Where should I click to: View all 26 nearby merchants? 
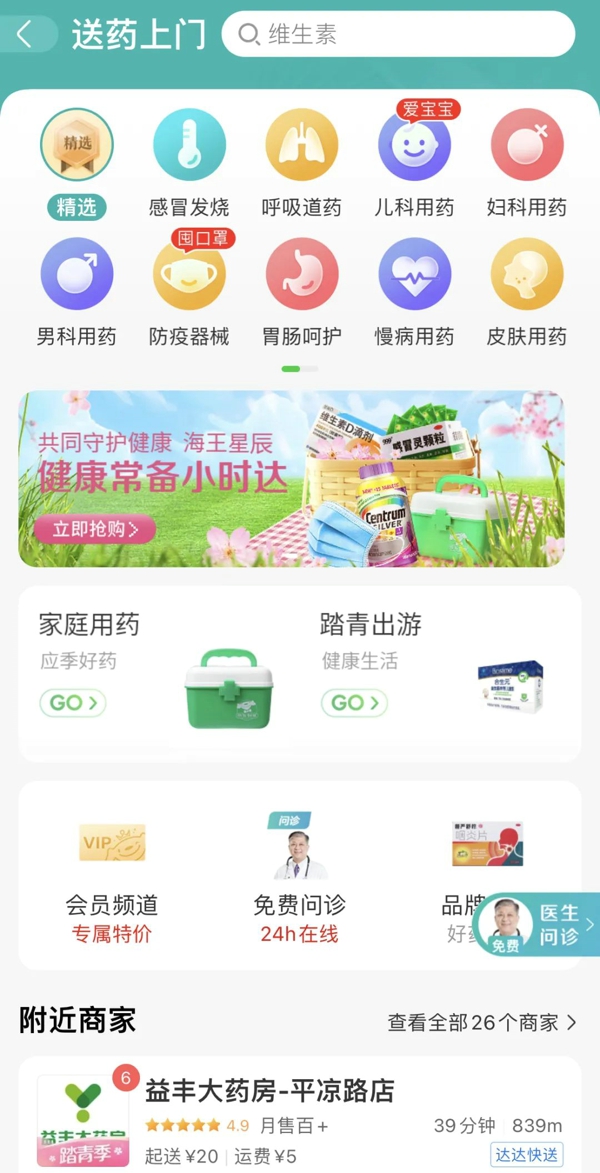click(x=482, y=1022)
